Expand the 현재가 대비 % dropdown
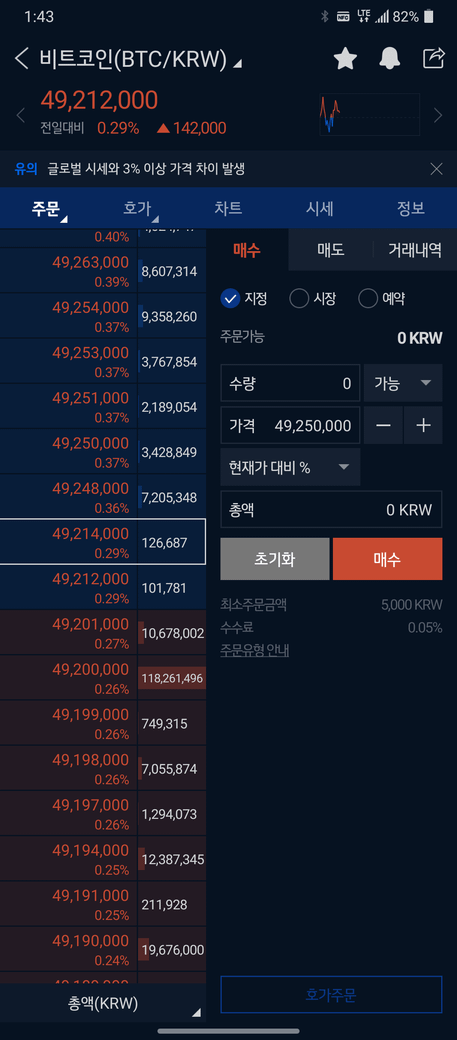457x1040 pixels. coord(290,467)
